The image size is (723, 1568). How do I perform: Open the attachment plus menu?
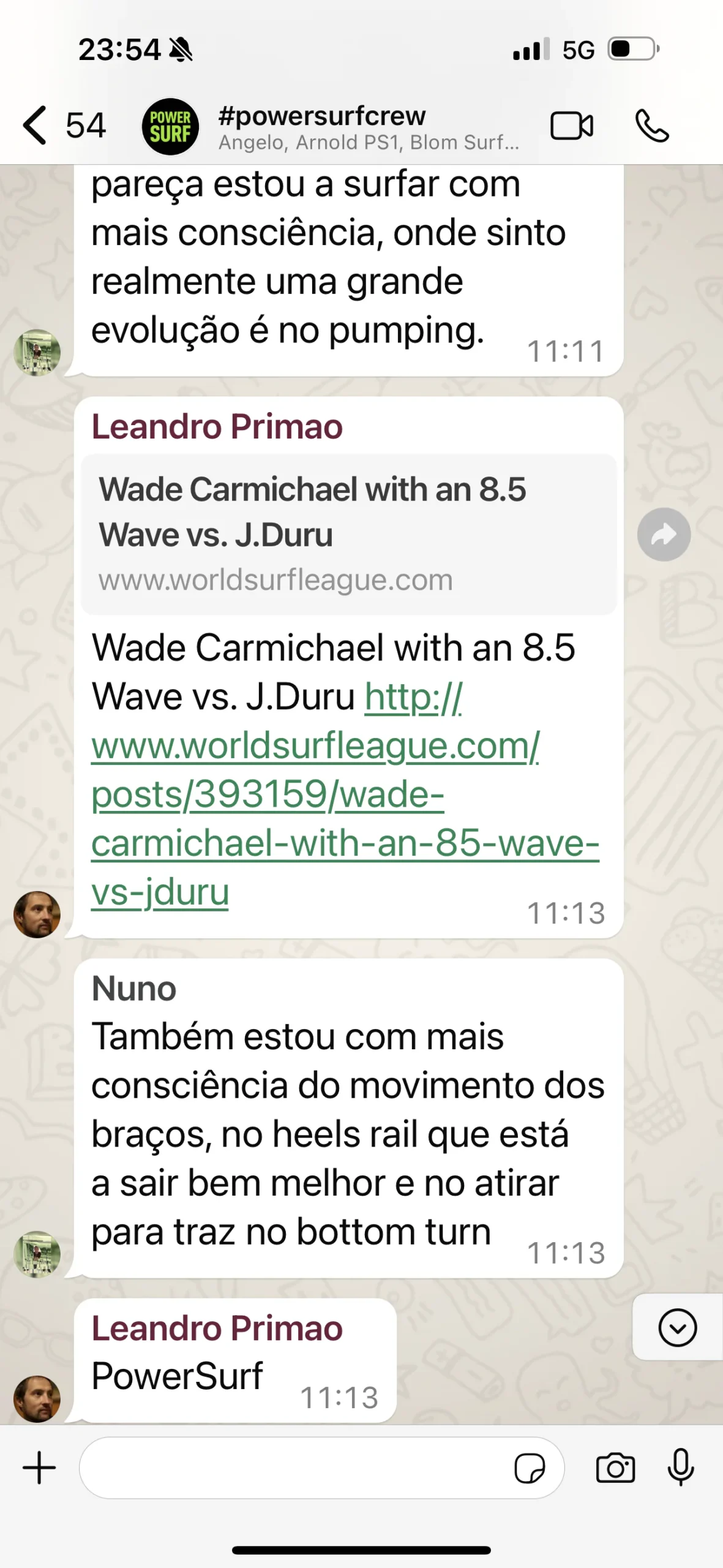39,1468
